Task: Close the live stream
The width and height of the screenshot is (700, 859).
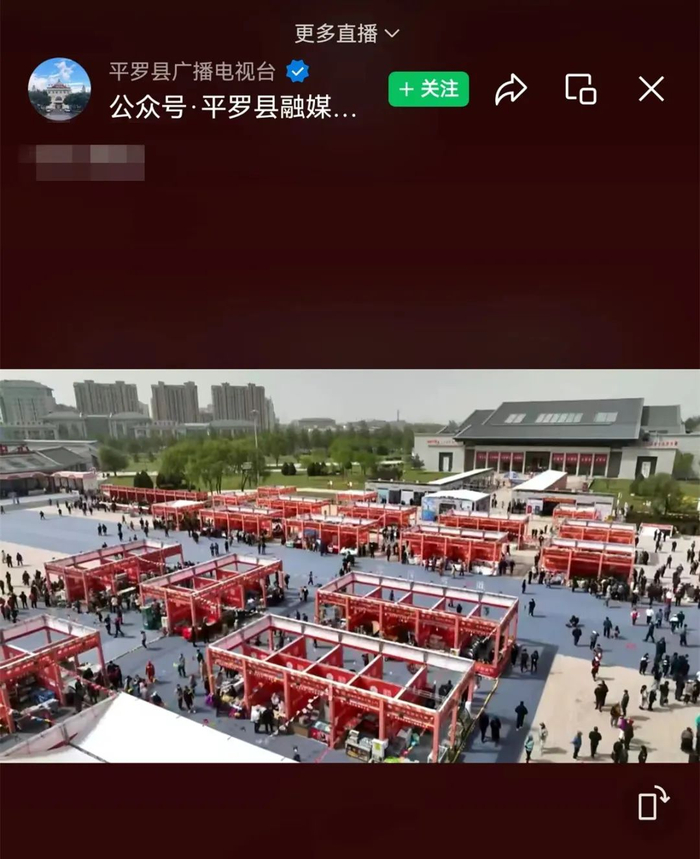Action: (x=651, y=89)
